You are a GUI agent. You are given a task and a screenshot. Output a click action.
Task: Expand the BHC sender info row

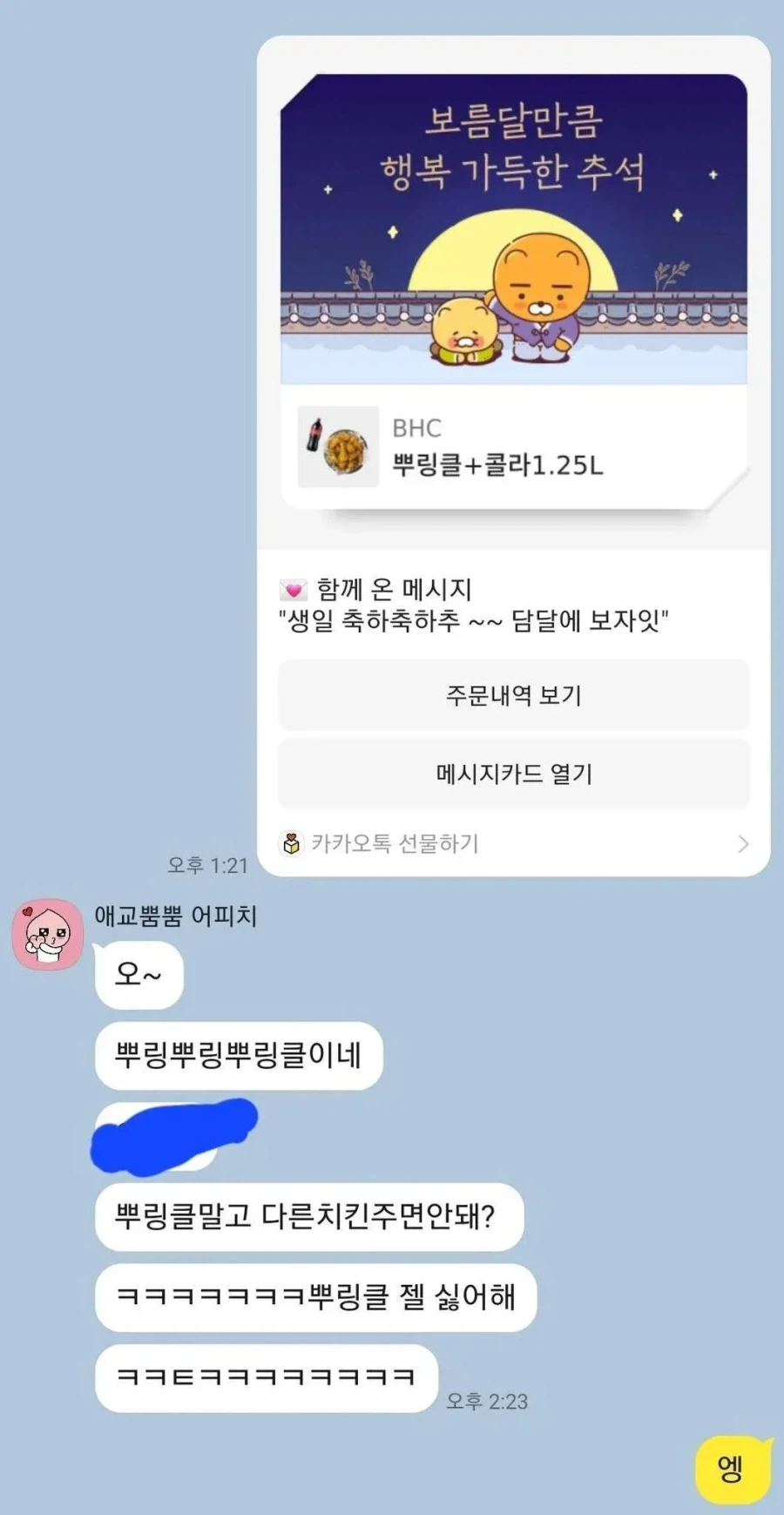(512, 446)
